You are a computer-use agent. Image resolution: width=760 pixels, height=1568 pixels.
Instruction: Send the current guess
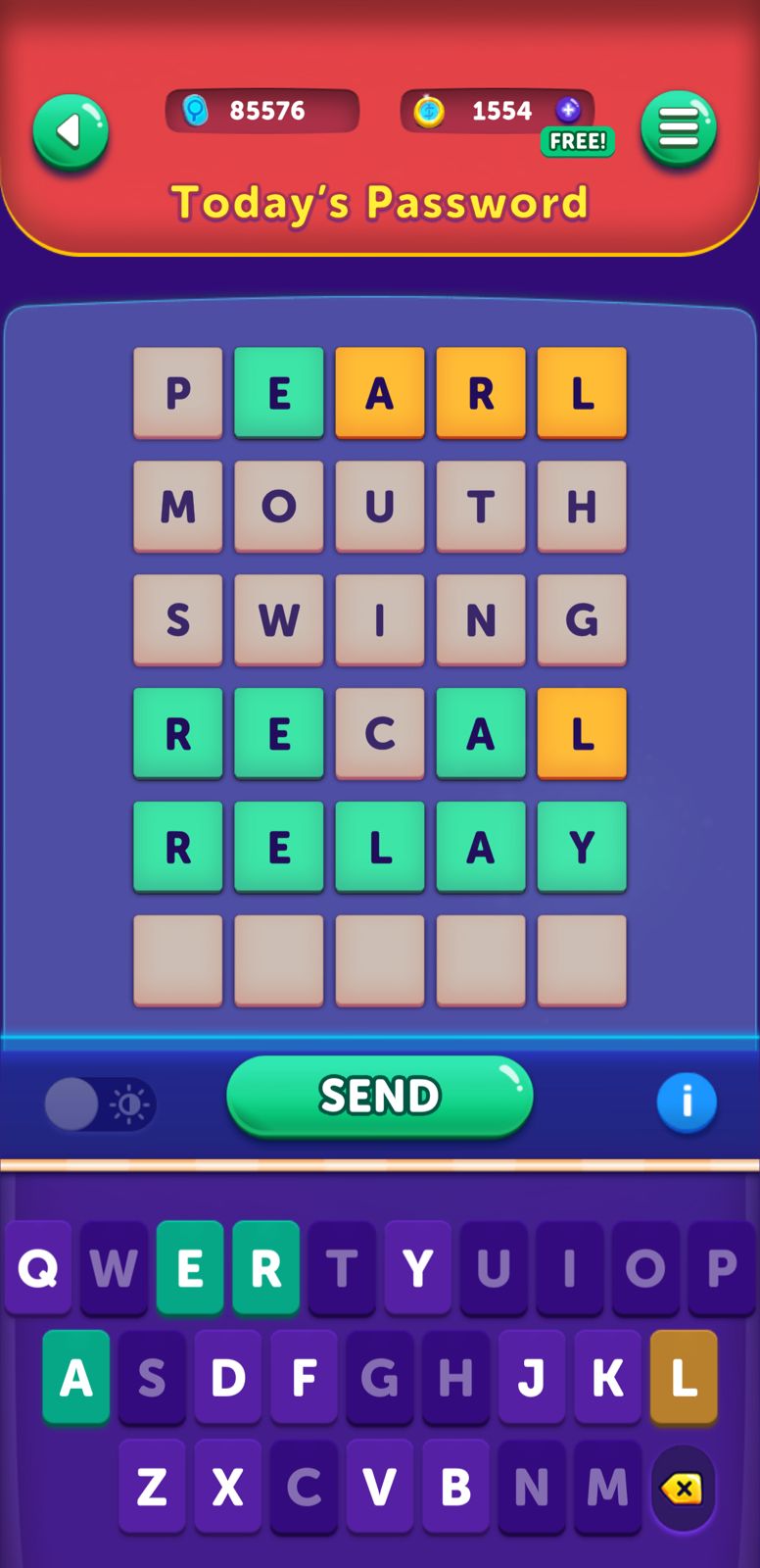(x=379, y=1096)
